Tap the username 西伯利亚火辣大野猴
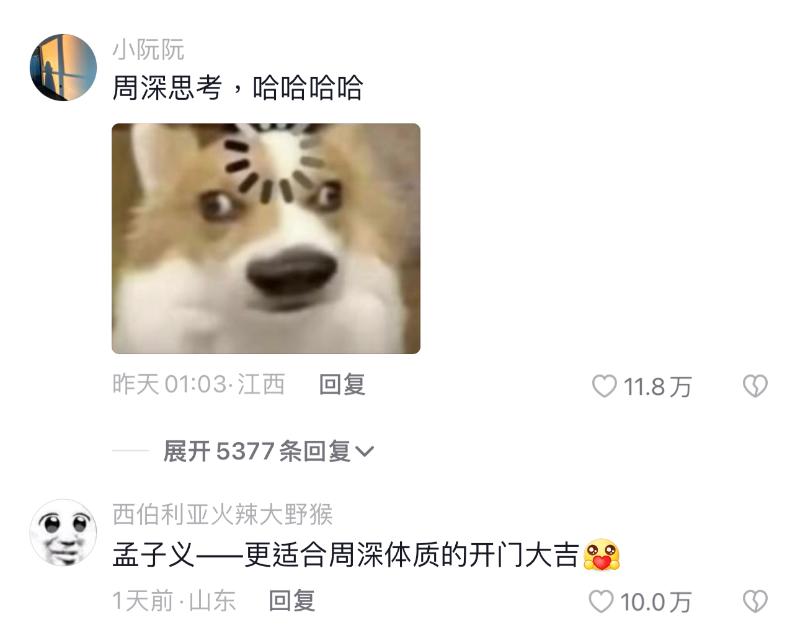The width and height of the screenshot is (800, 630). [x=222, y=515]
